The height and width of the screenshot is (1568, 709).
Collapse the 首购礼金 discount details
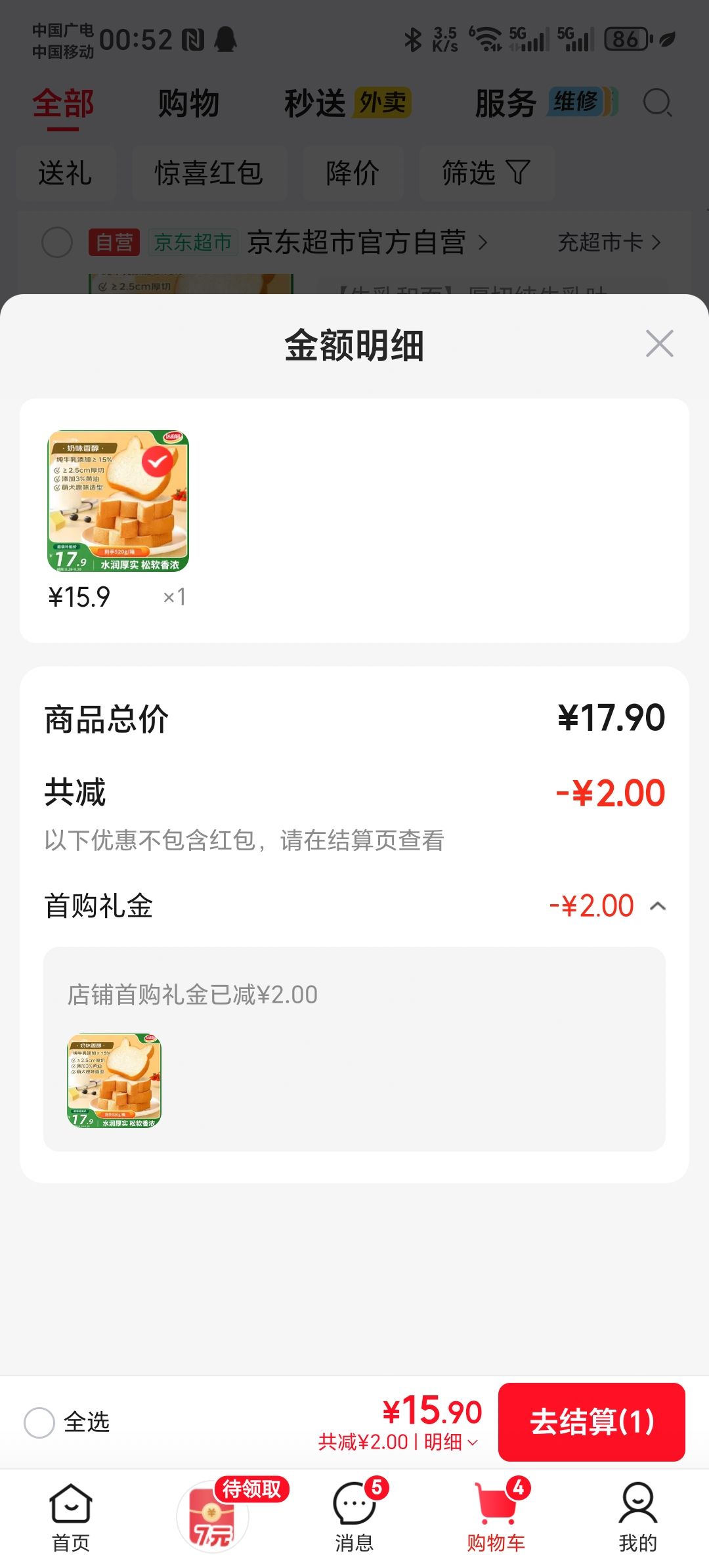coord(657,907)
